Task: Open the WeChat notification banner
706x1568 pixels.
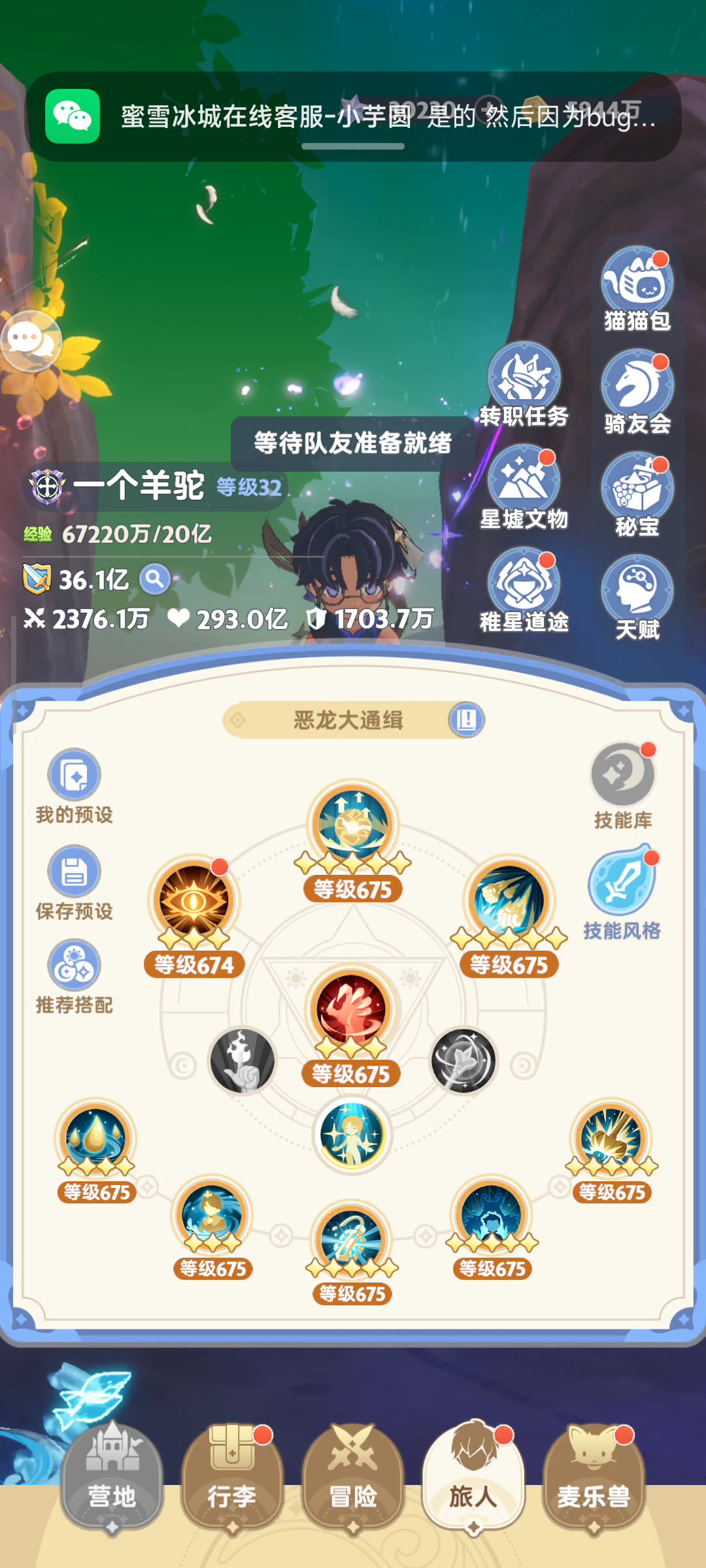Action: tap(353, 116)
